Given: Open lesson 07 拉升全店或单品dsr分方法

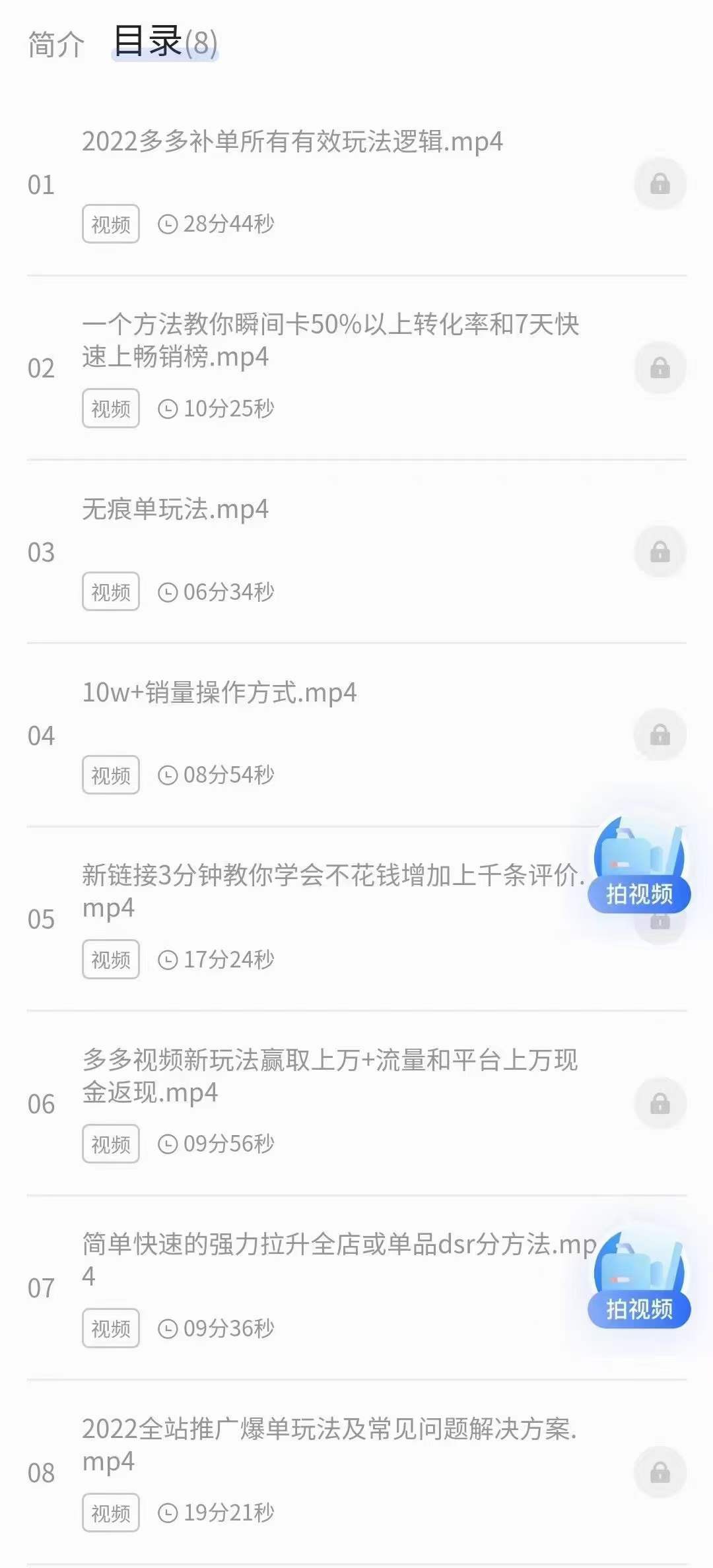Looking at the screenshot, I should pos(356,1288).
